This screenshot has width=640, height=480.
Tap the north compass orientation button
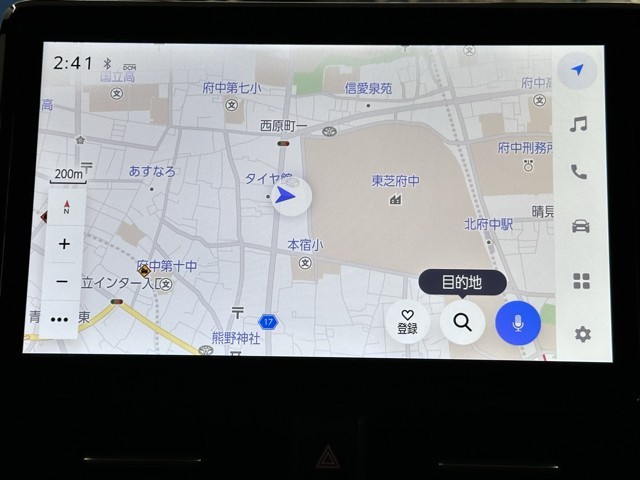[x=66, y=208]
